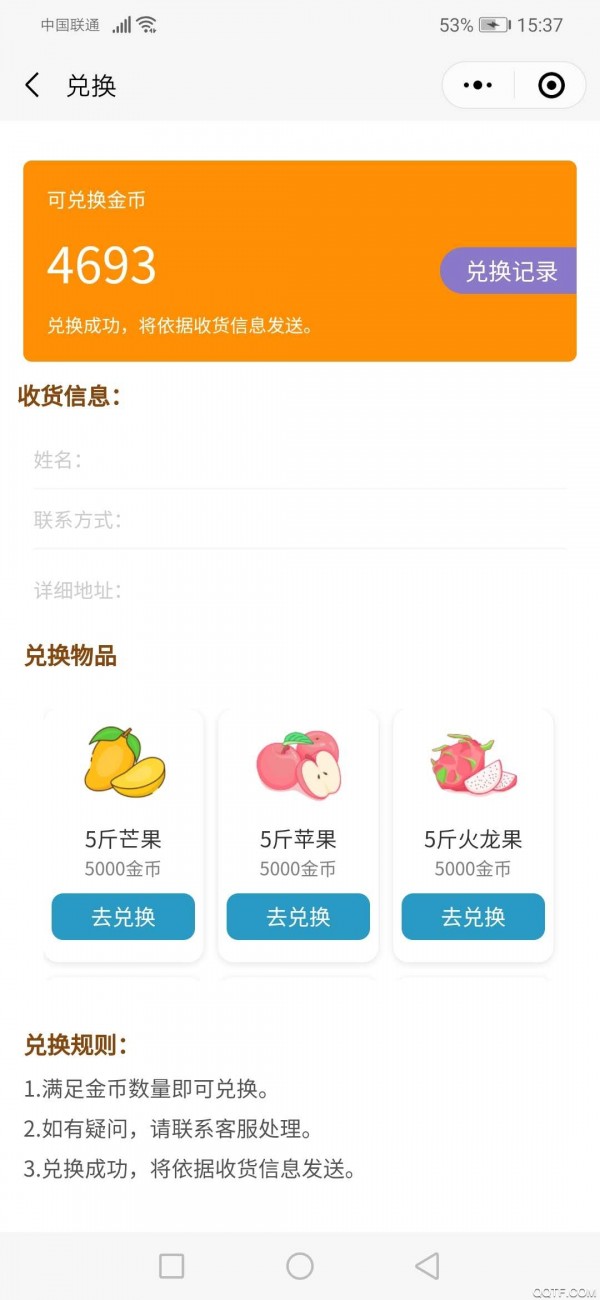Redeem 5斤芒果 with 去兑换
The width and height of the screenshot is (600, 1300).
pyautogui.click(x=123, y=917)
